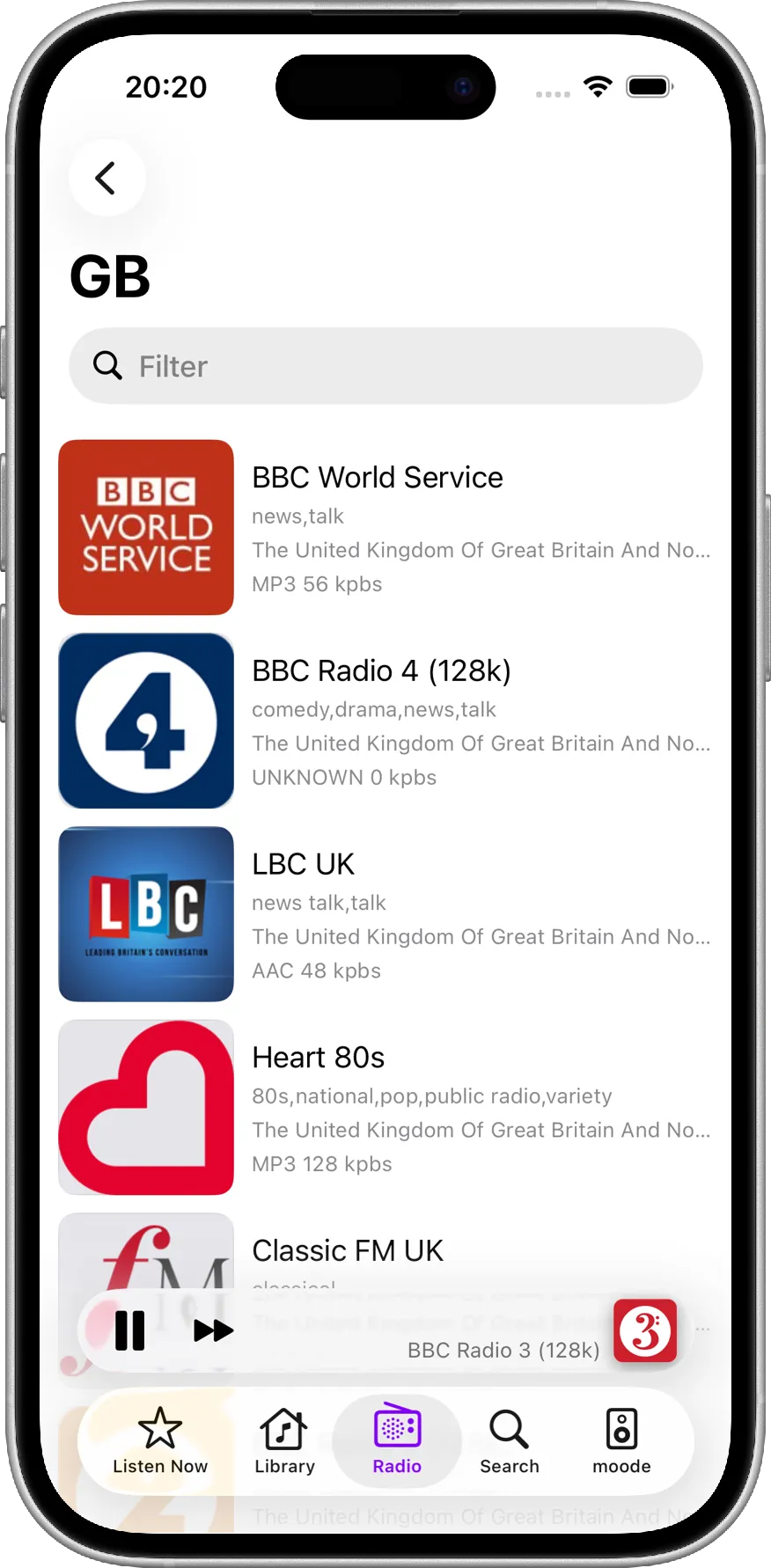Select the LBC UK station
Image resolution: width=771 pixels, height=1568 pixels.
(384, 914)
